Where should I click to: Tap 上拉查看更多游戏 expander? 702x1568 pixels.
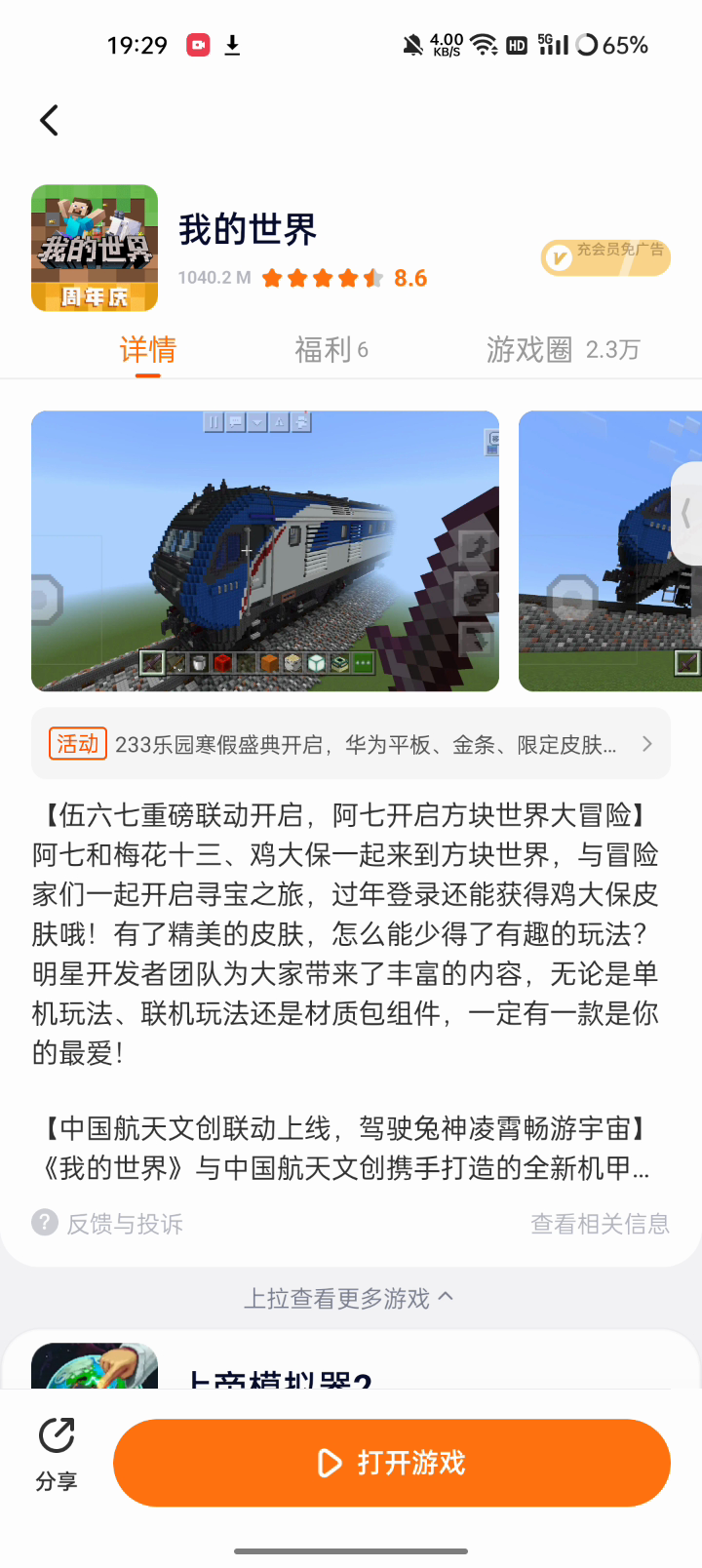click(x=349, y=1298)
